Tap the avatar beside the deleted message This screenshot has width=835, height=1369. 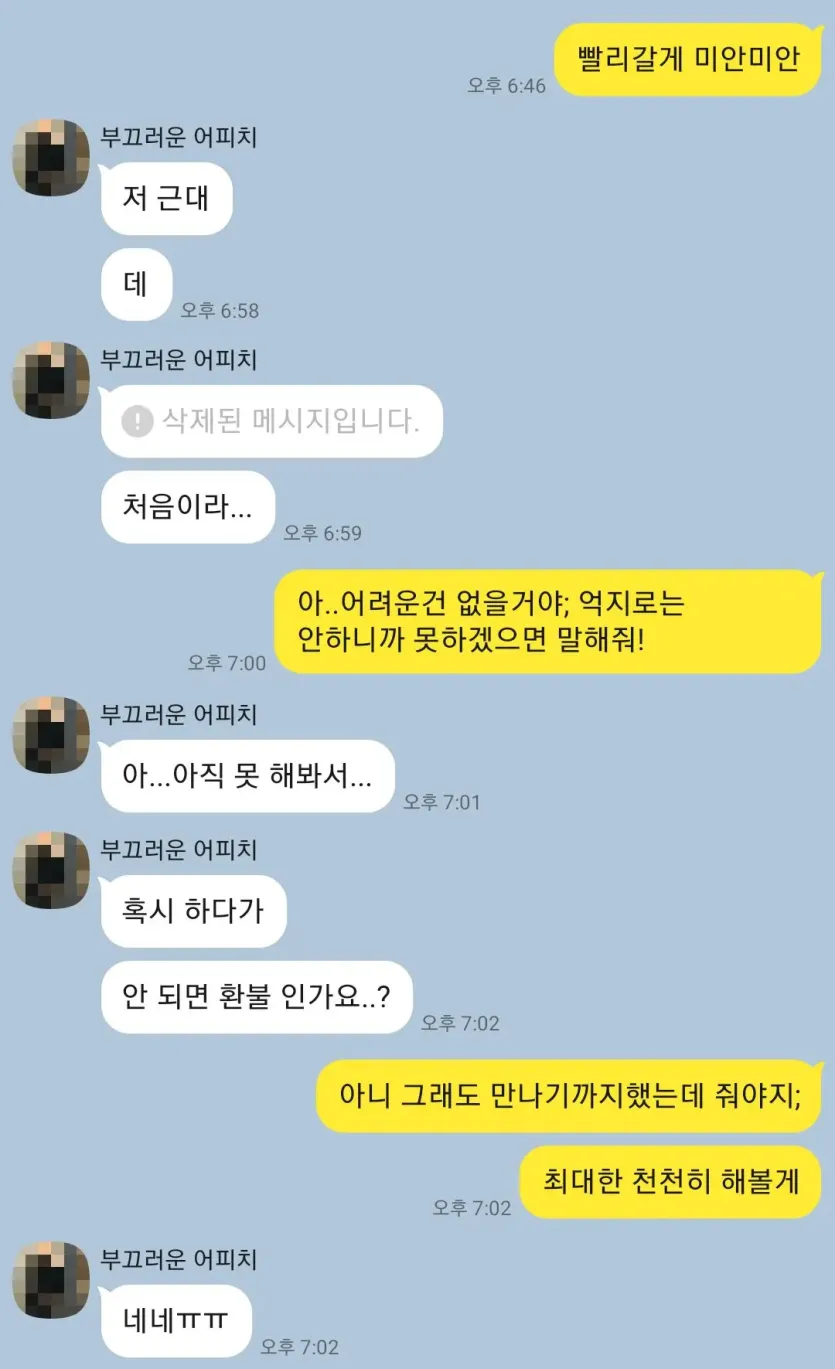51,380
